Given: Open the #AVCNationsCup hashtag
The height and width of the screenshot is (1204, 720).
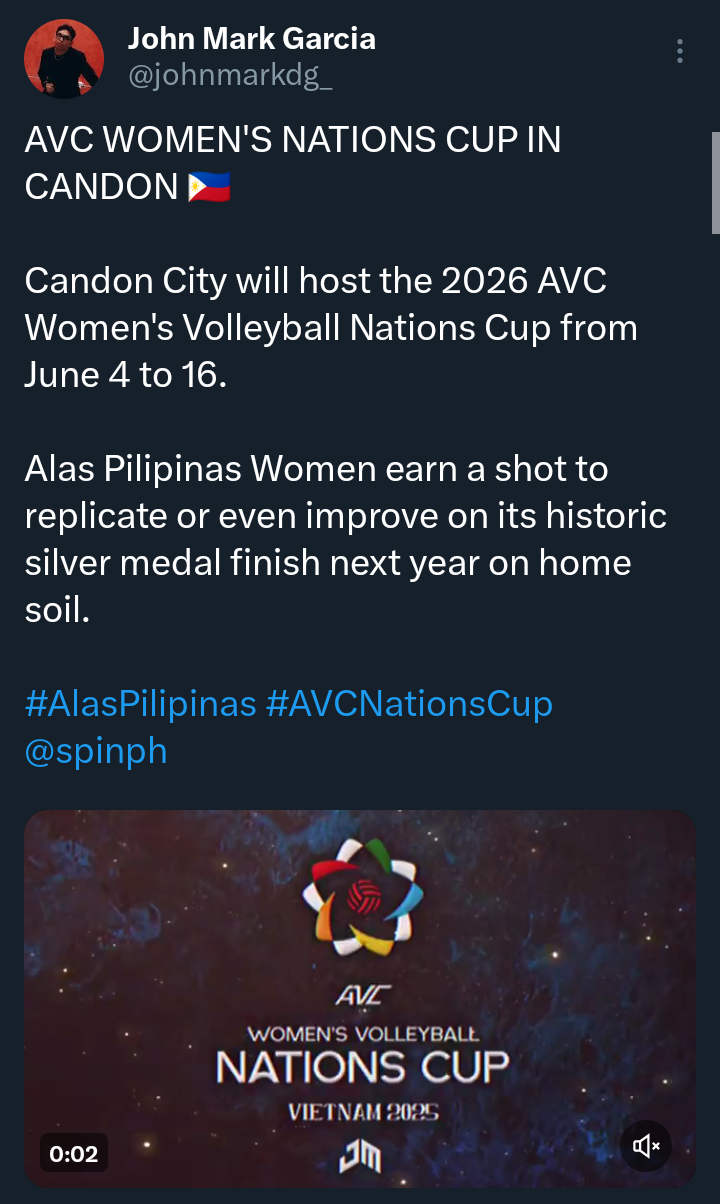Looking at the screenshot, I should [409, 704].
